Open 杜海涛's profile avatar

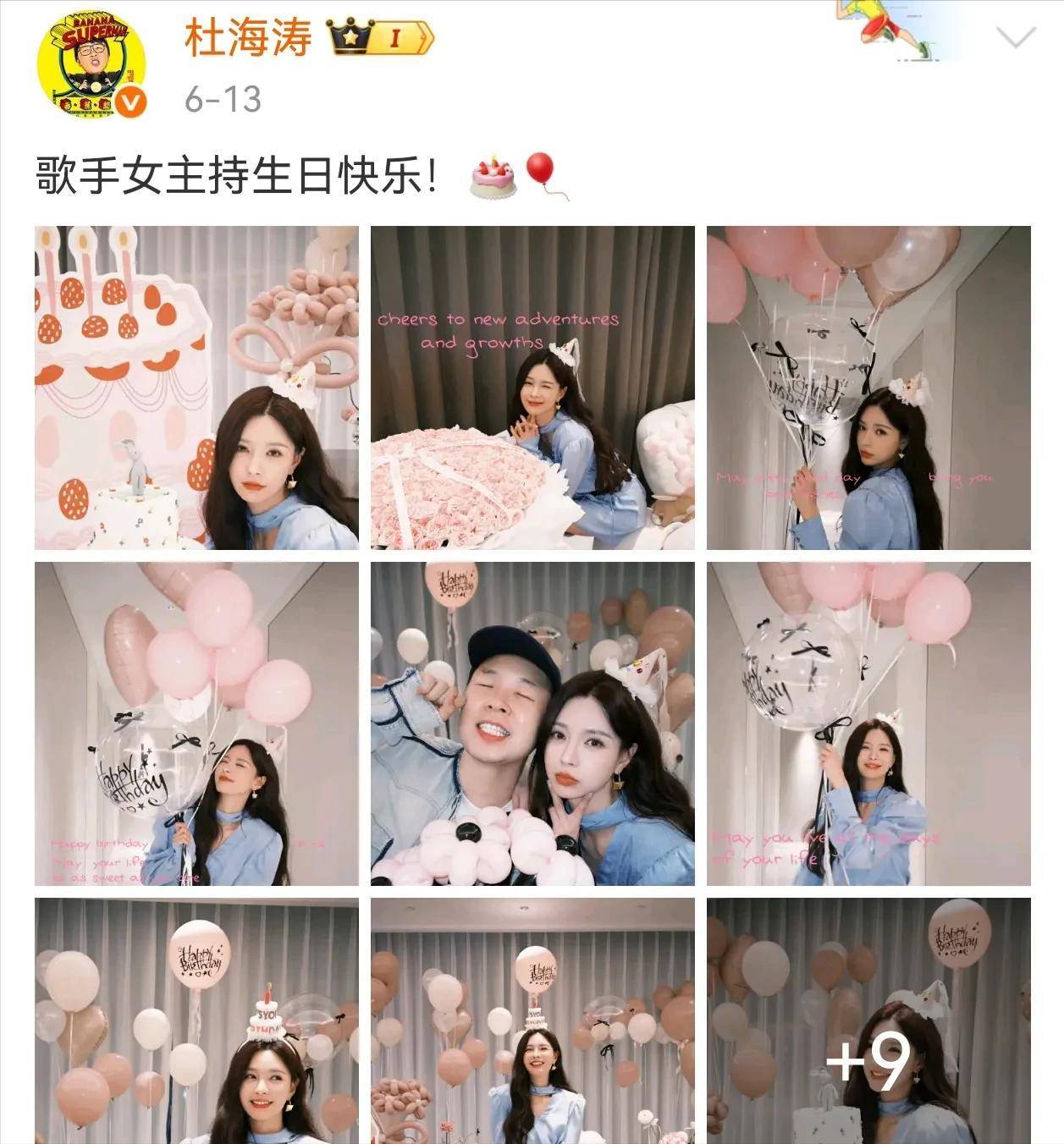tap(91, 65)
